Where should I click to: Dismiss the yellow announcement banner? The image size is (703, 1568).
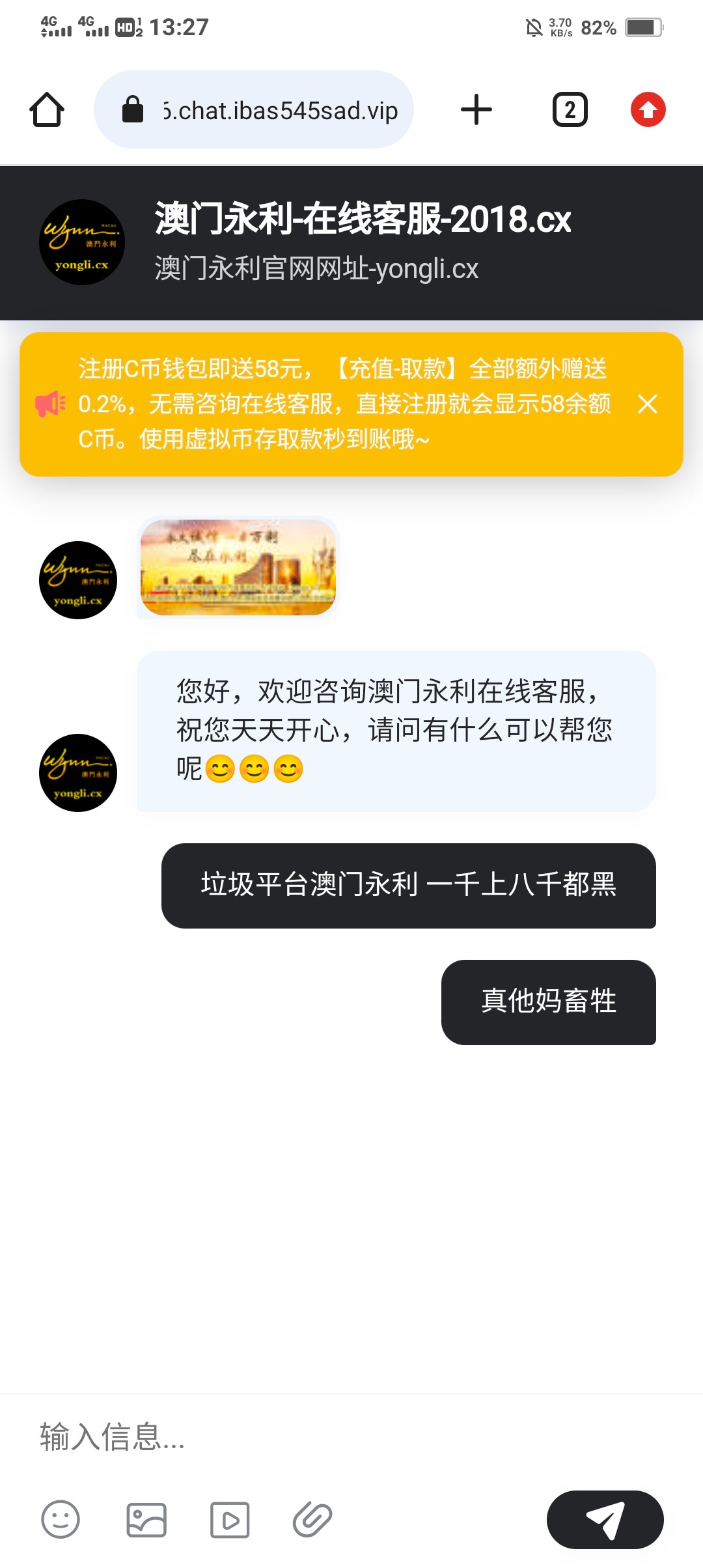click(x=647, y=404)
